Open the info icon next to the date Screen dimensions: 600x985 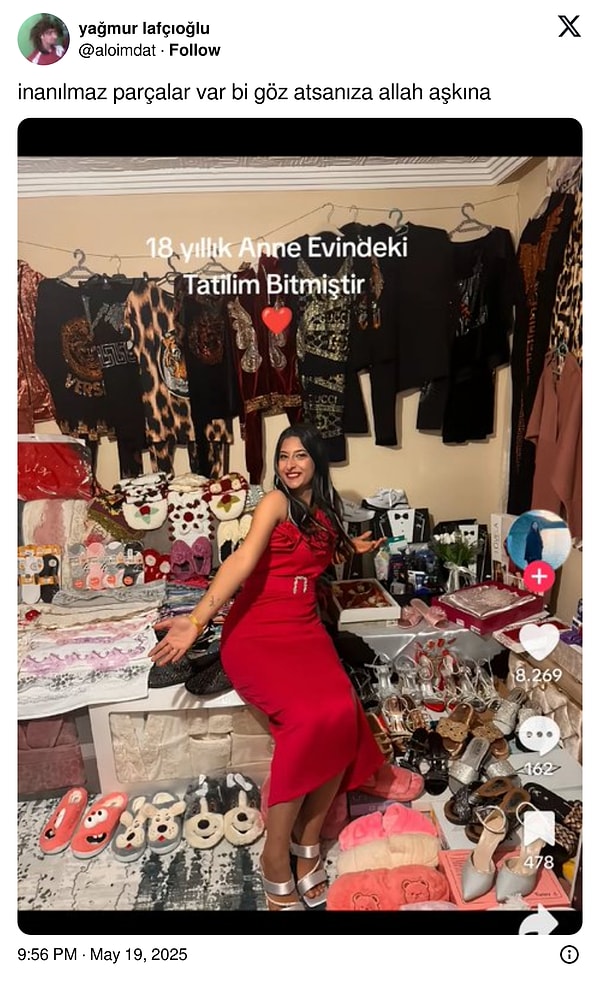[x=569, y=954]
